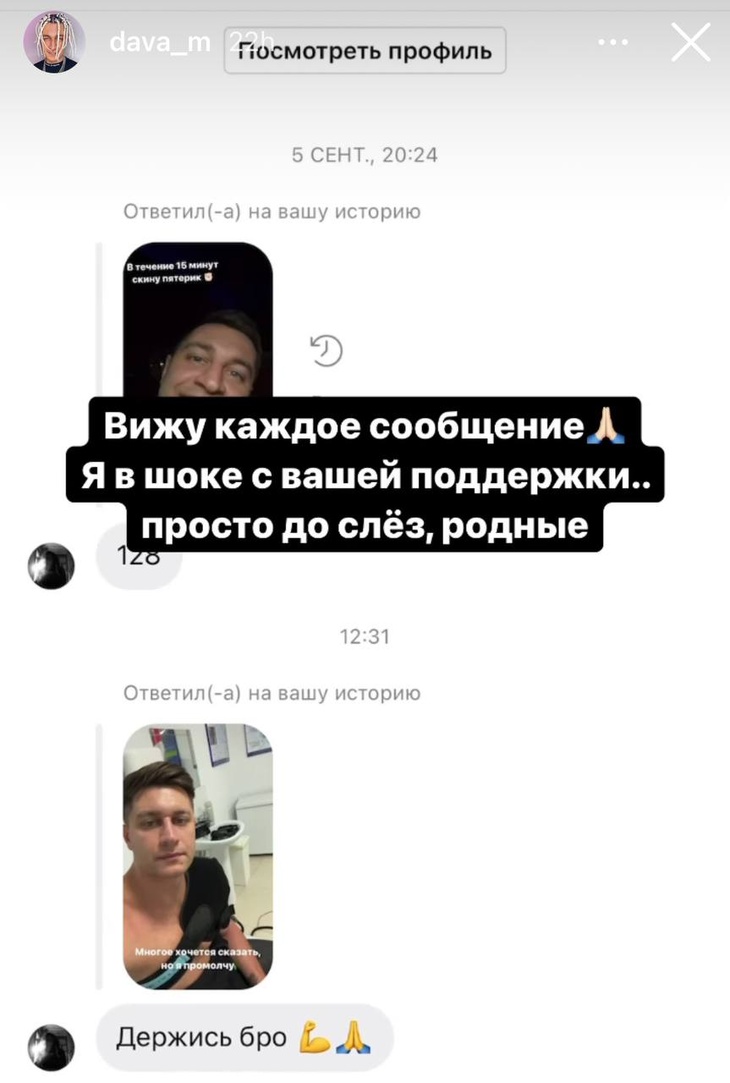
Task: Dismiss the story with the X icon
Action: coord(691,42)
